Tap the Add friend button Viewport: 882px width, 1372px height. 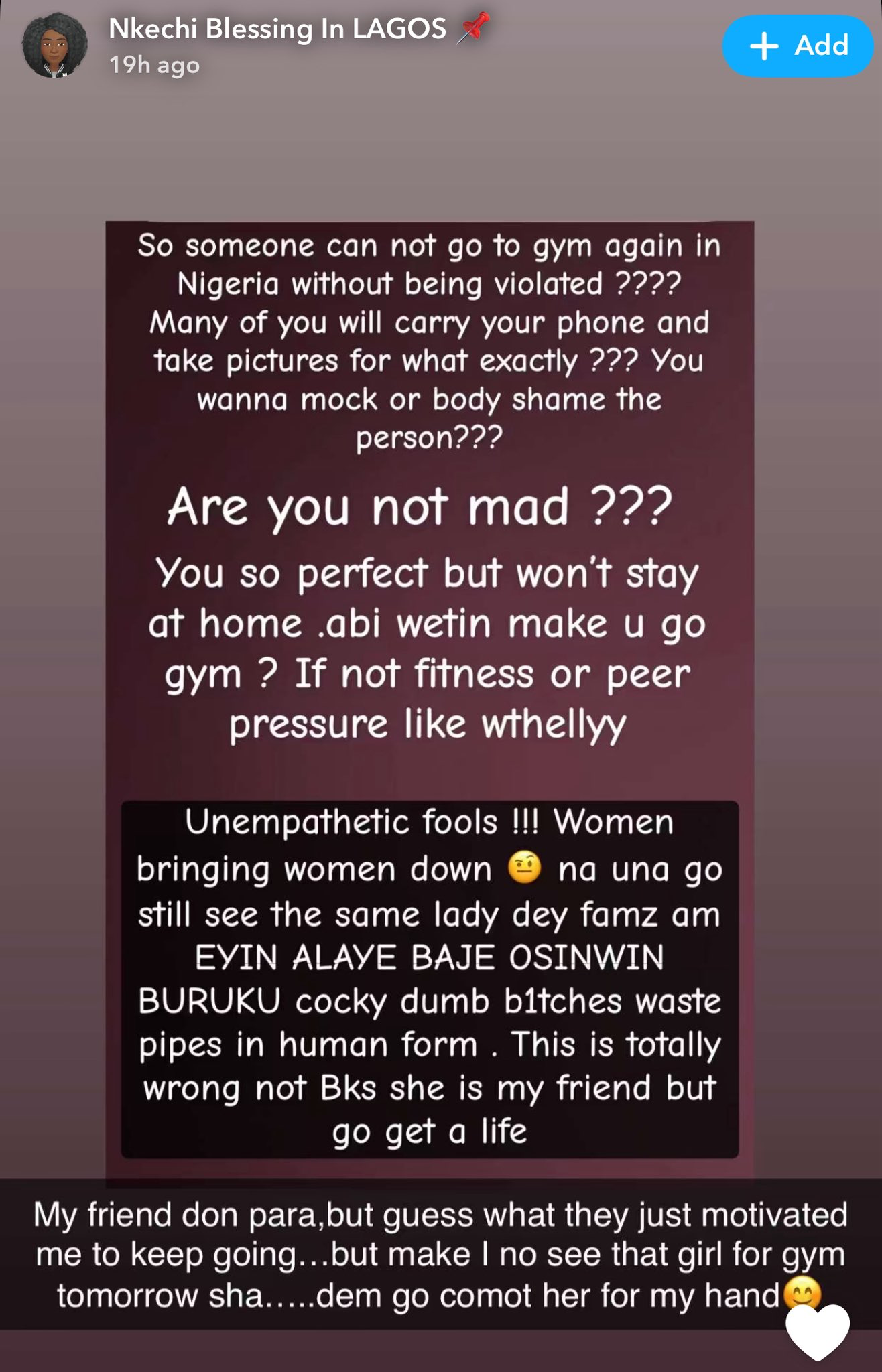798,46
